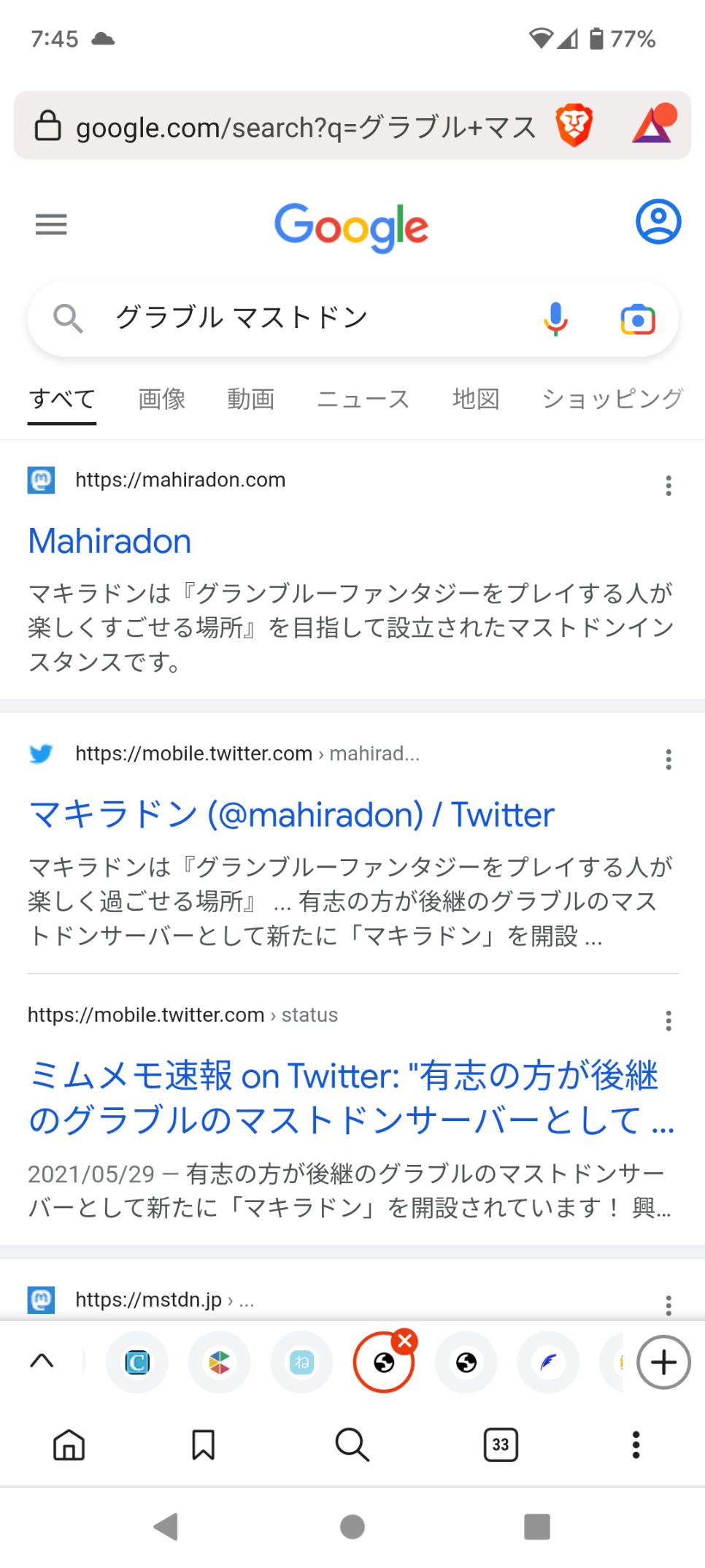Open Google Lens camera search
Viewport: 705px width, 1568px height.
[637, 319]
